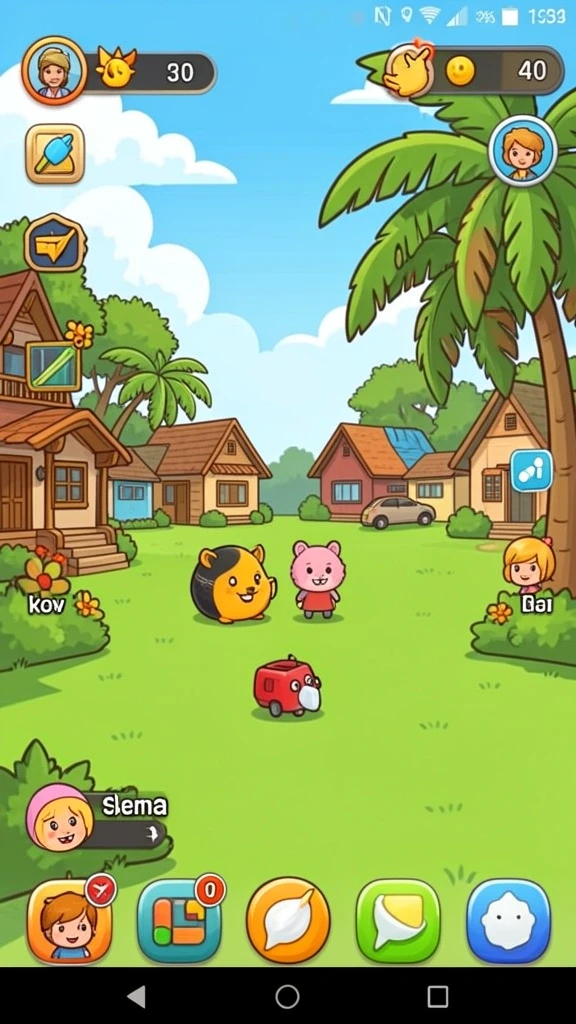The width and height of the screenshot is (576, 1024).
Task: Tap the green stick item on the house
Action: (54, 366)
